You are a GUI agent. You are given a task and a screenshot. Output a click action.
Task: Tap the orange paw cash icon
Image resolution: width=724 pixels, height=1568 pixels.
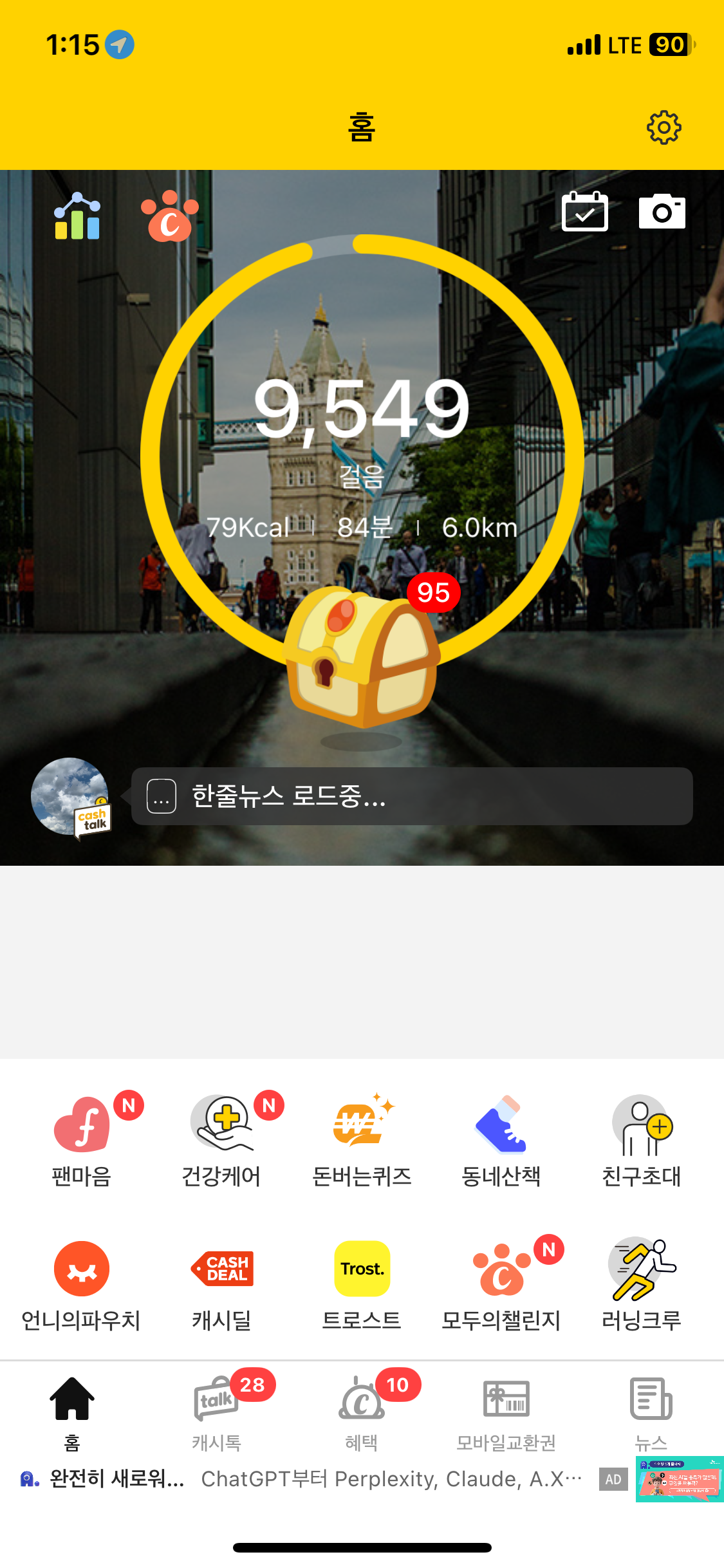click(170, 216)
